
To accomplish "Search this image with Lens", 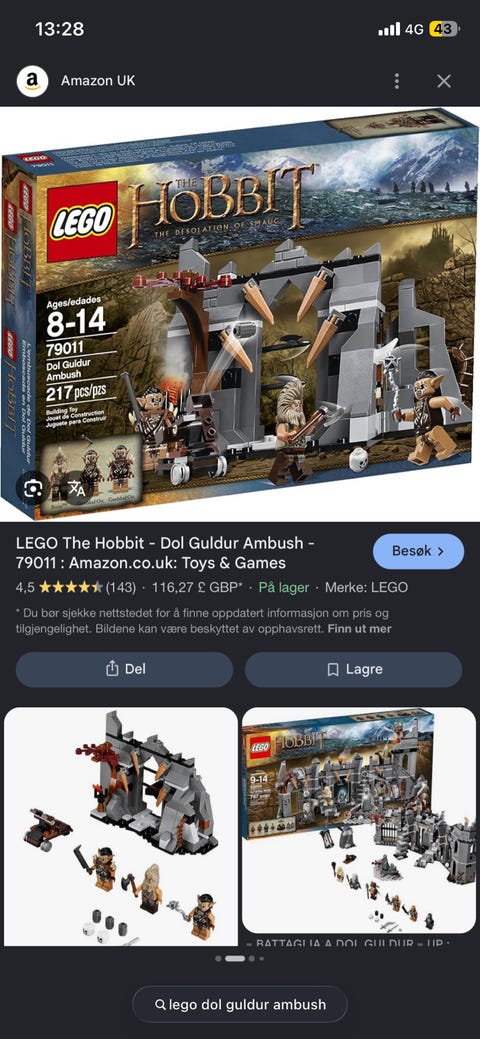I will 34,489.
